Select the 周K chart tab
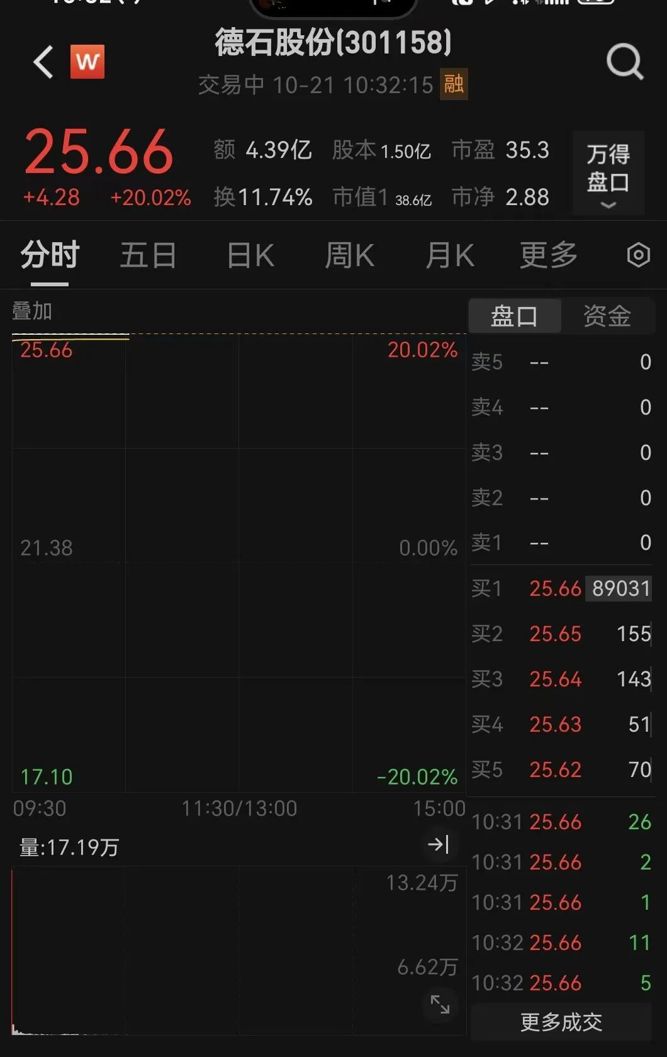 point(349,256)
